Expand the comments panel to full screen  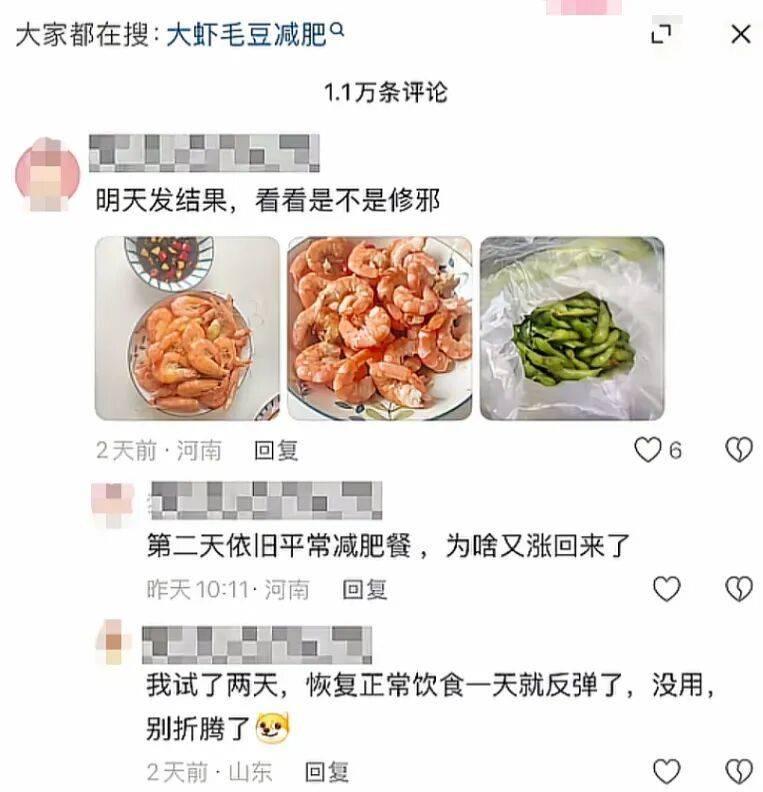pos(661,35)
